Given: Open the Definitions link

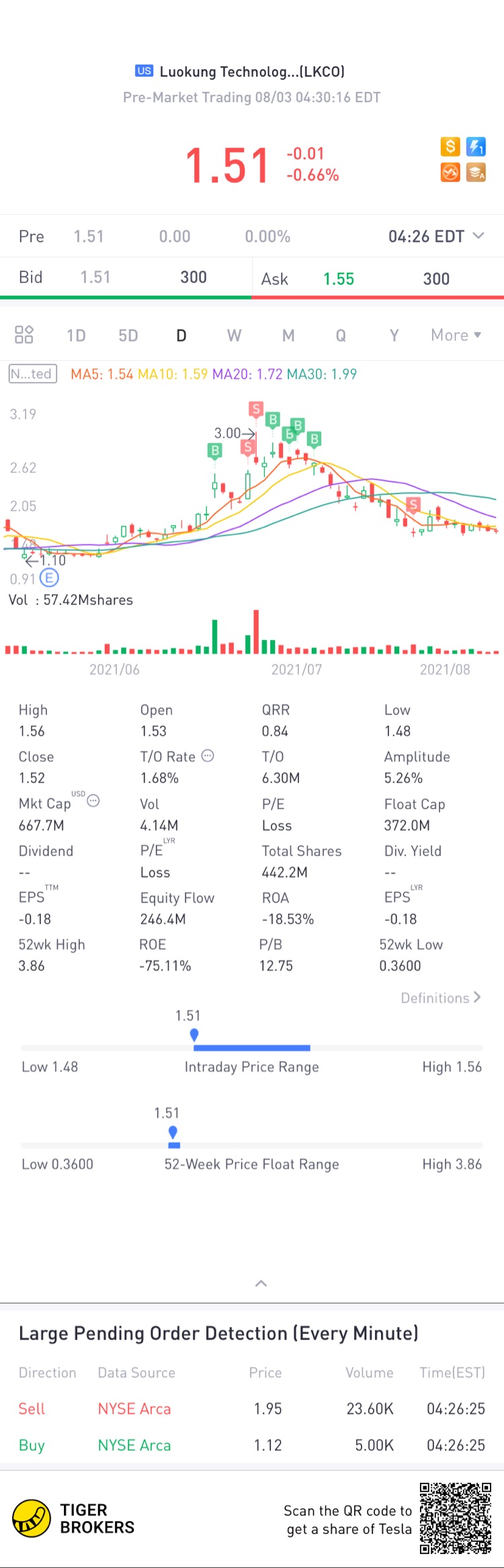Looking at the screenshot, I should pyautogui.click(x=441, y=998).
